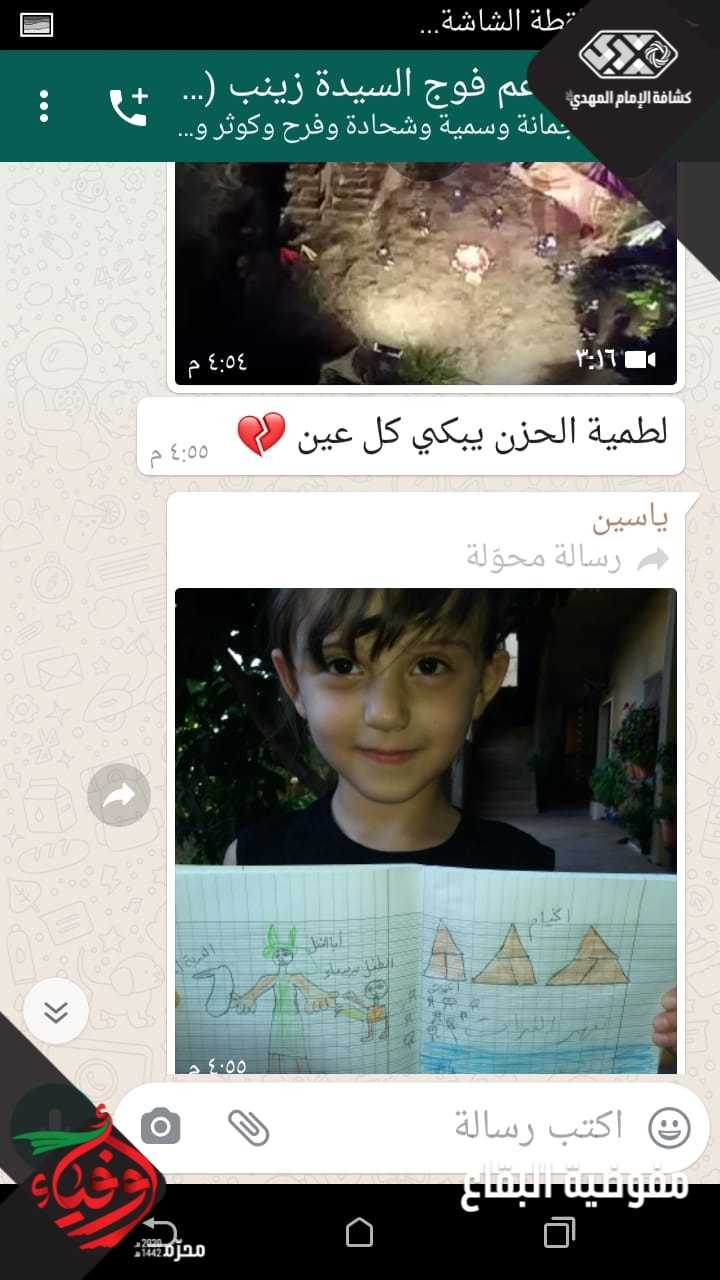Attach a file with the paperclip

pos(248,1128)
